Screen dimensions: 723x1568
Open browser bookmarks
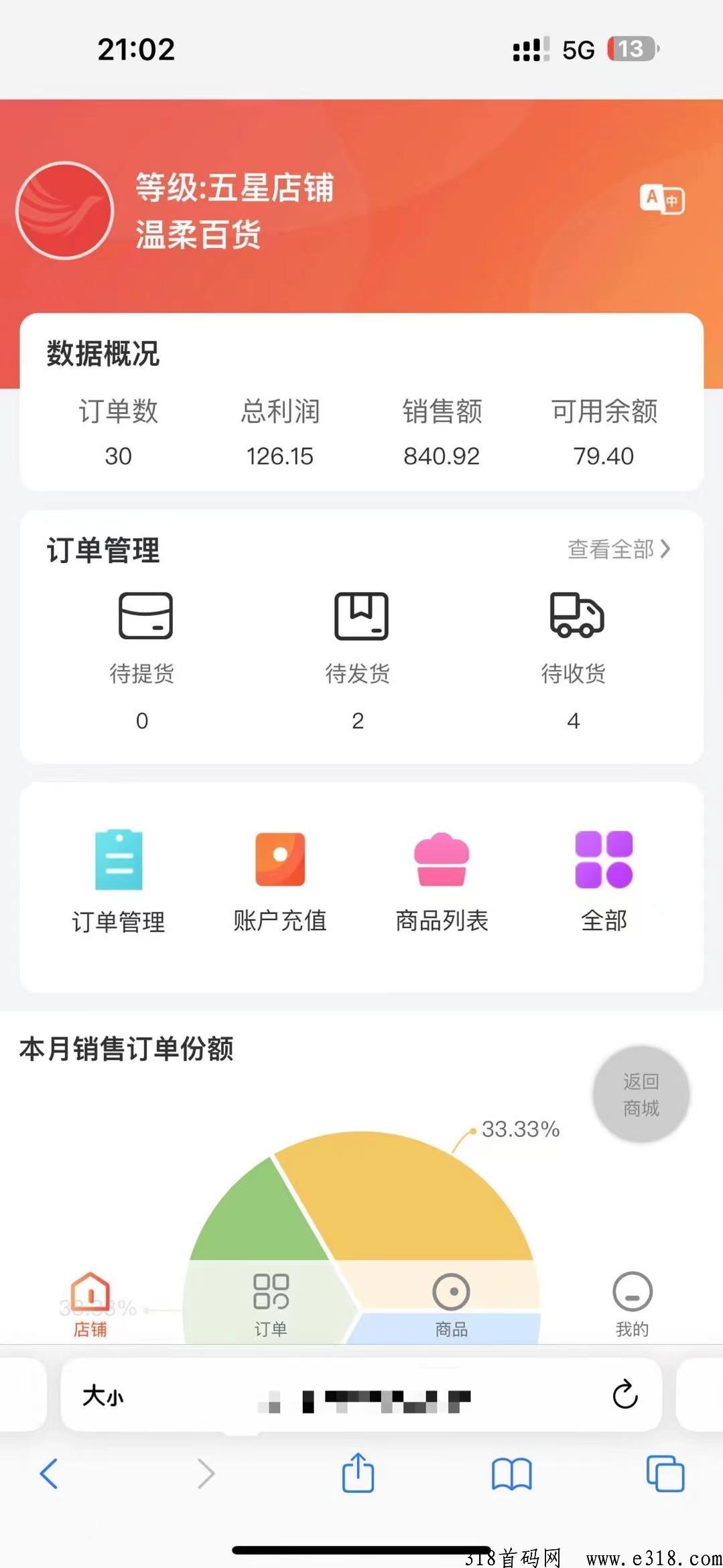(x=511, y=1474)
